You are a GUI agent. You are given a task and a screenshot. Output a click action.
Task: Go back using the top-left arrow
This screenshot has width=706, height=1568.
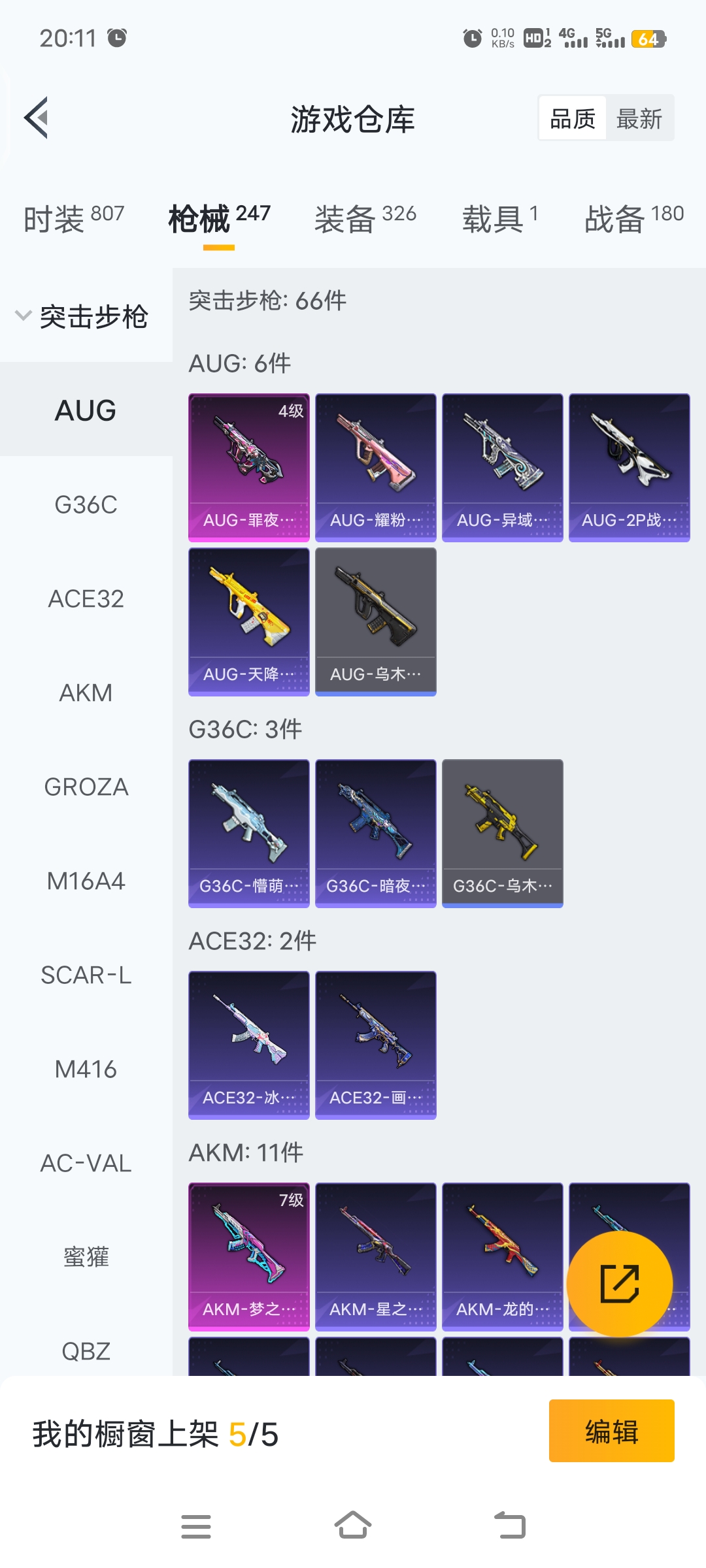[37, 118]
